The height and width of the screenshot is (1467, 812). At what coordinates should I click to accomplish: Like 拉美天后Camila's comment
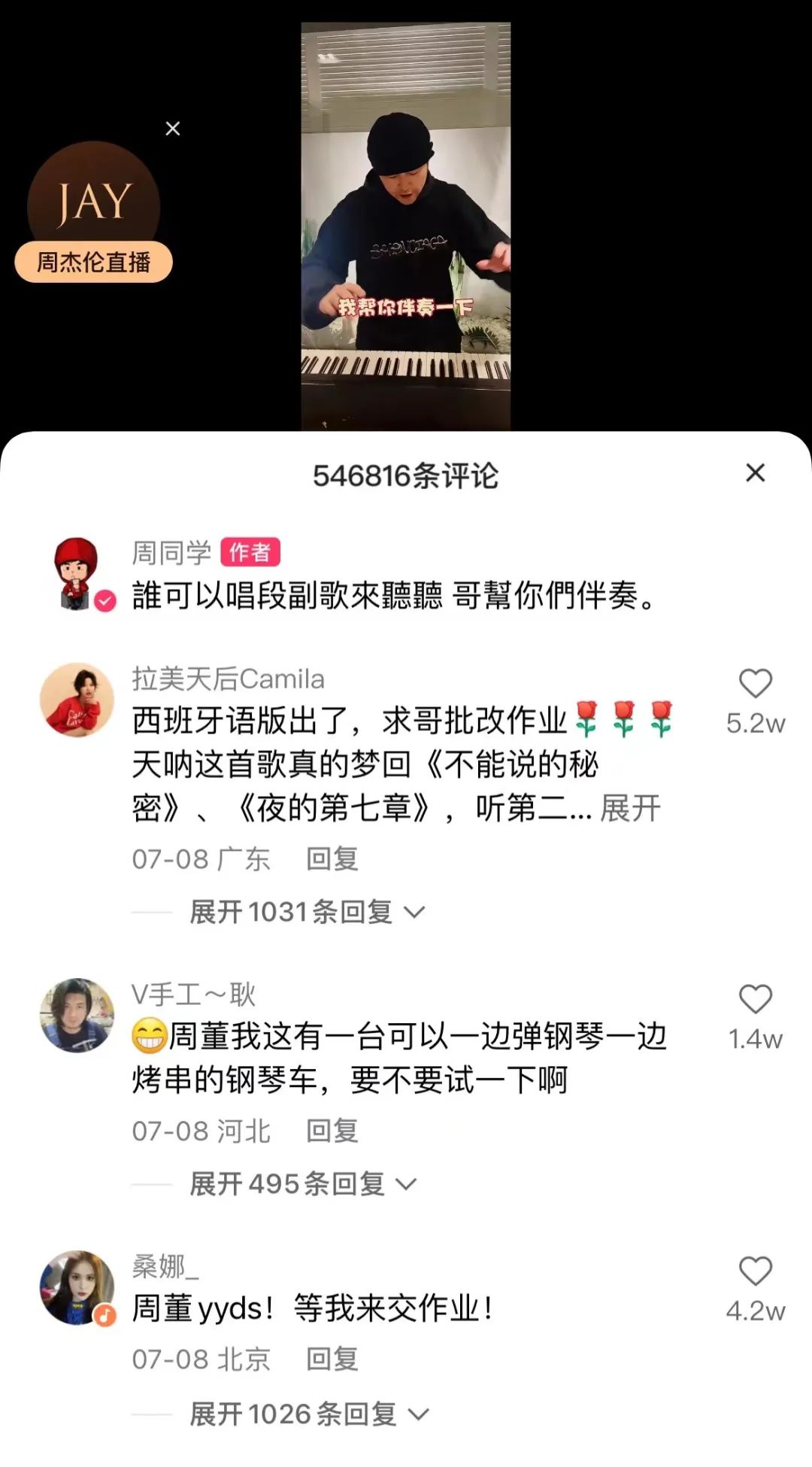(755, 684)
